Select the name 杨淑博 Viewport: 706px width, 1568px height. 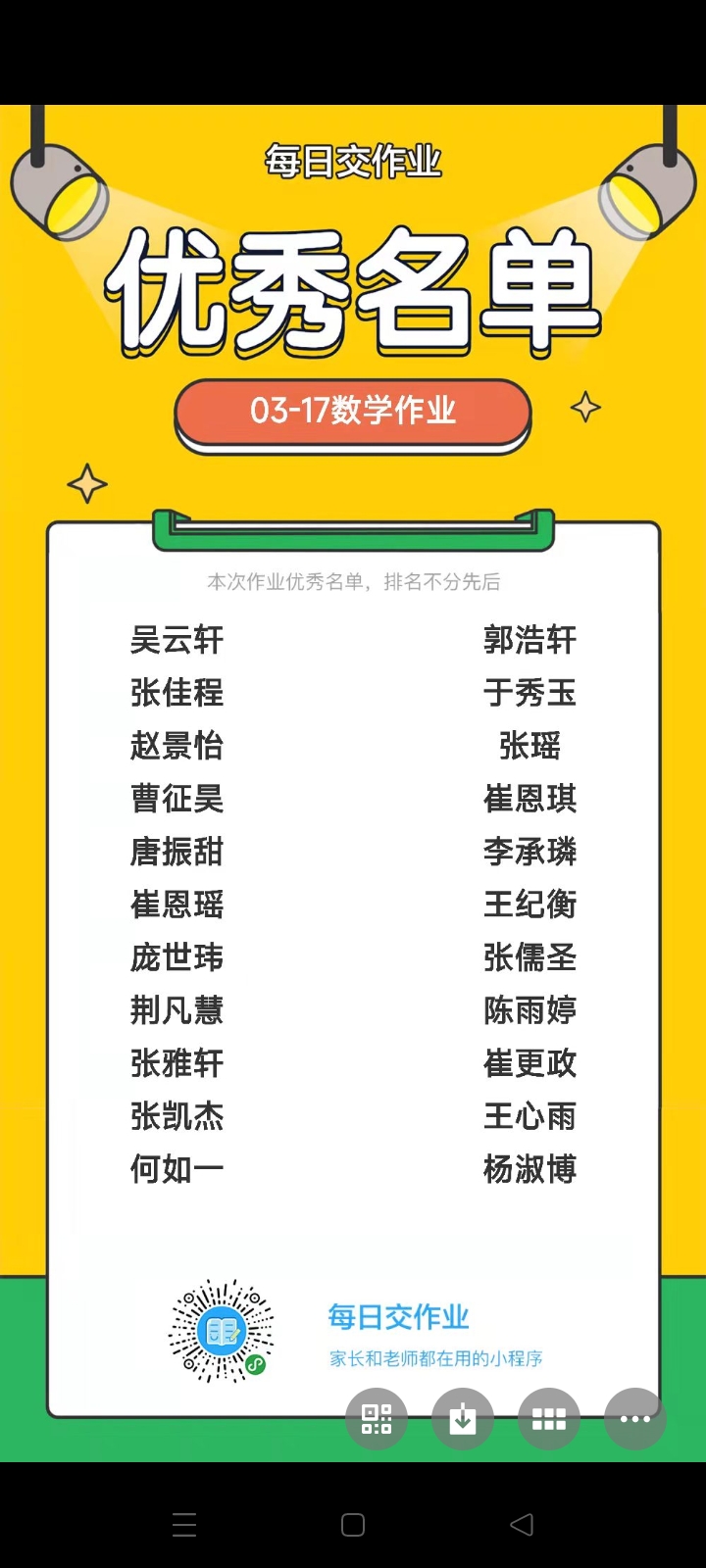click(x=529, y=1168)
